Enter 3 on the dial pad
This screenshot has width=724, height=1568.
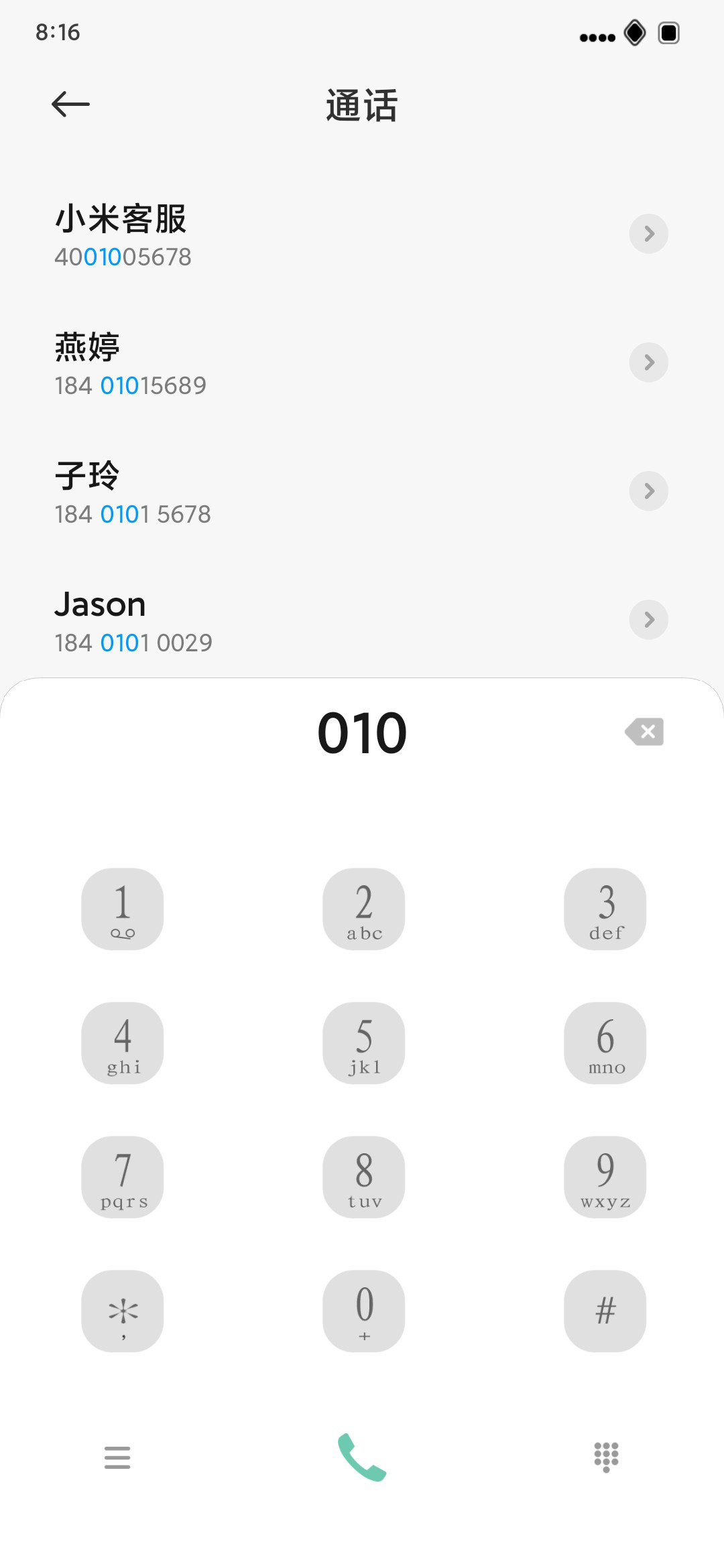[605, 909]
